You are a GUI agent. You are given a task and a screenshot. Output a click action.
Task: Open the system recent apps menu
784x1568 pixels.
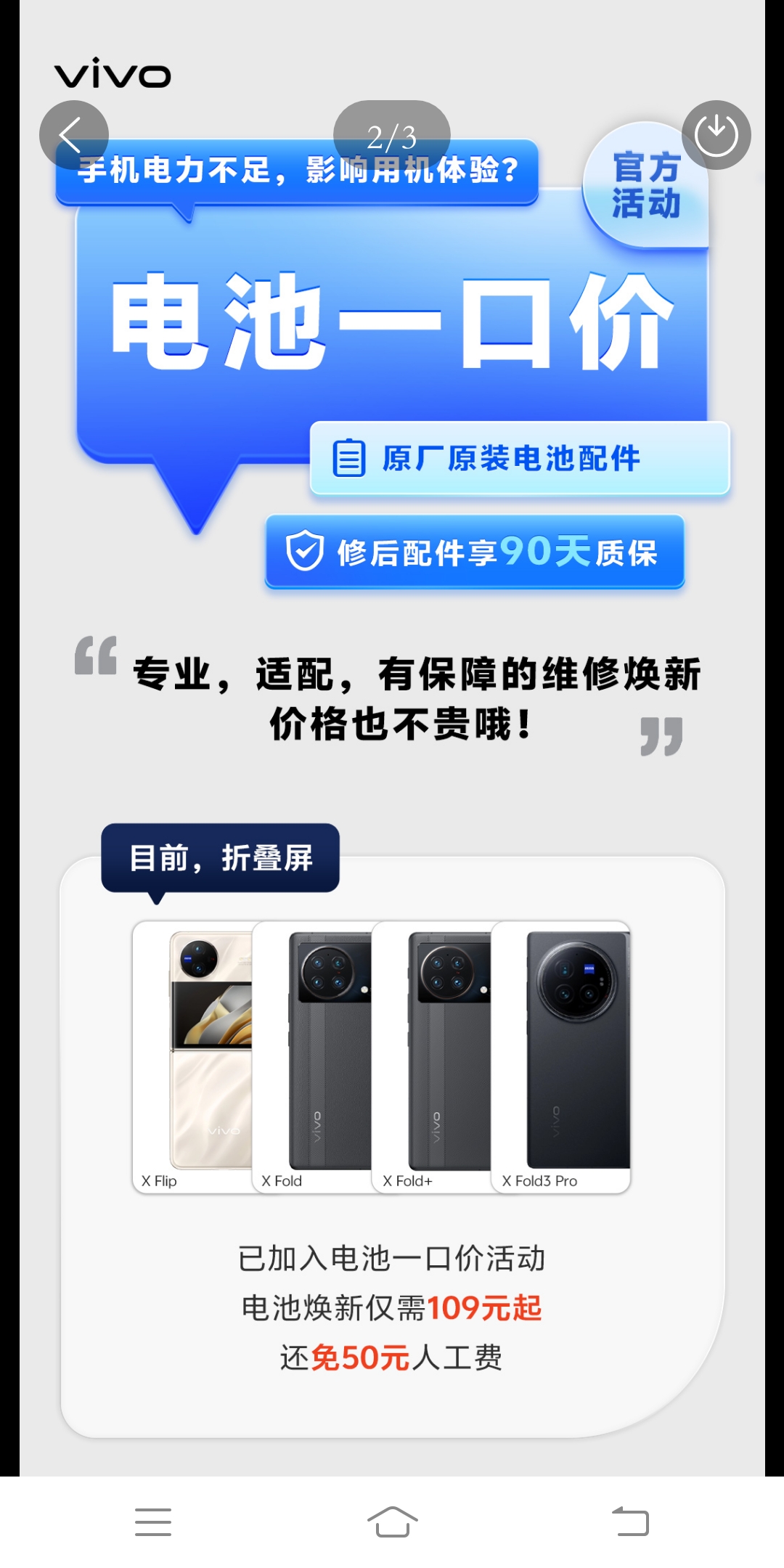153,1522
